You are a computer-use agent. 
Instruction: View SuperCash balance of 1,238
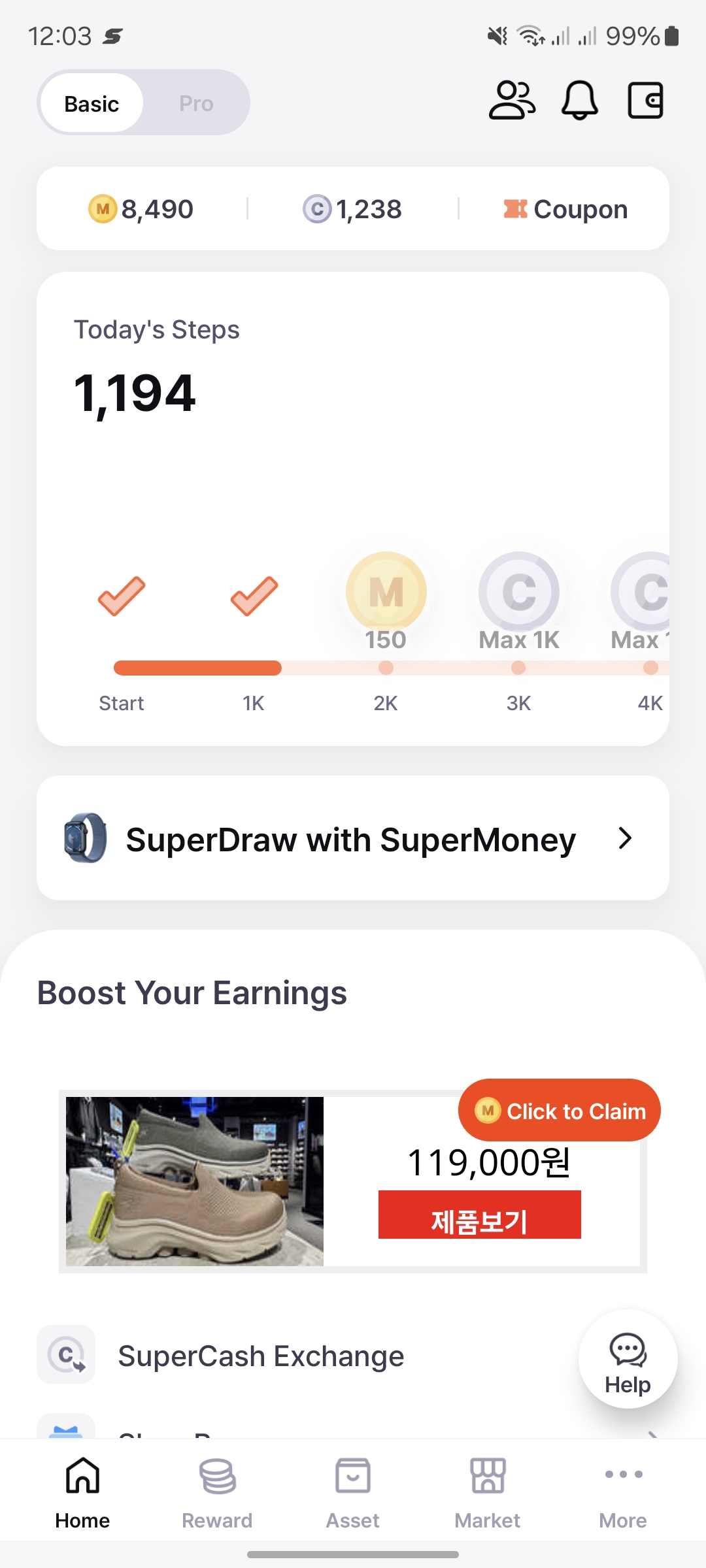pos(353,209)
